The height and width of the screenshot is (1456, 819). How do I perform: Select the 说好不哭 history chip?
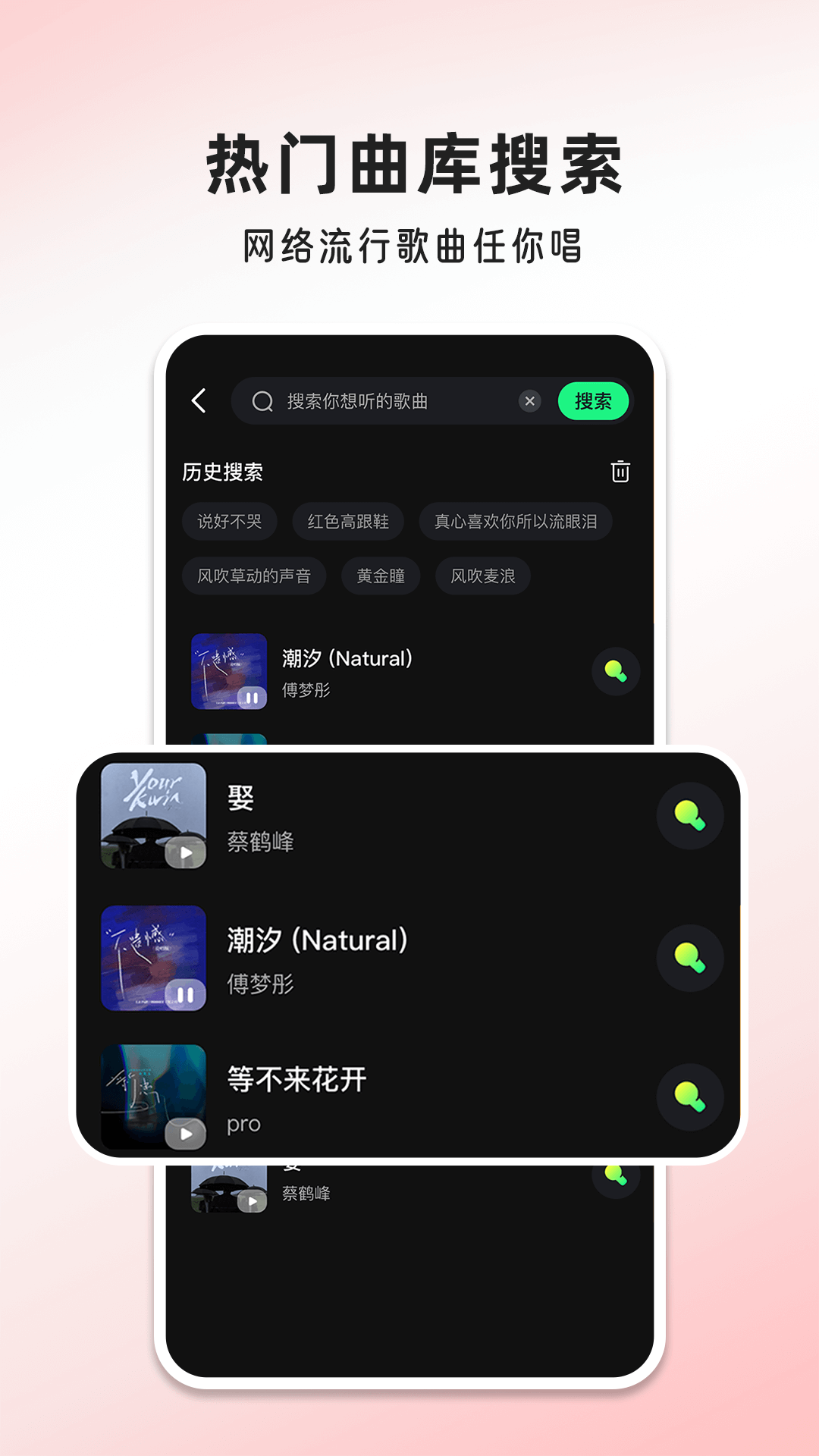228,522
